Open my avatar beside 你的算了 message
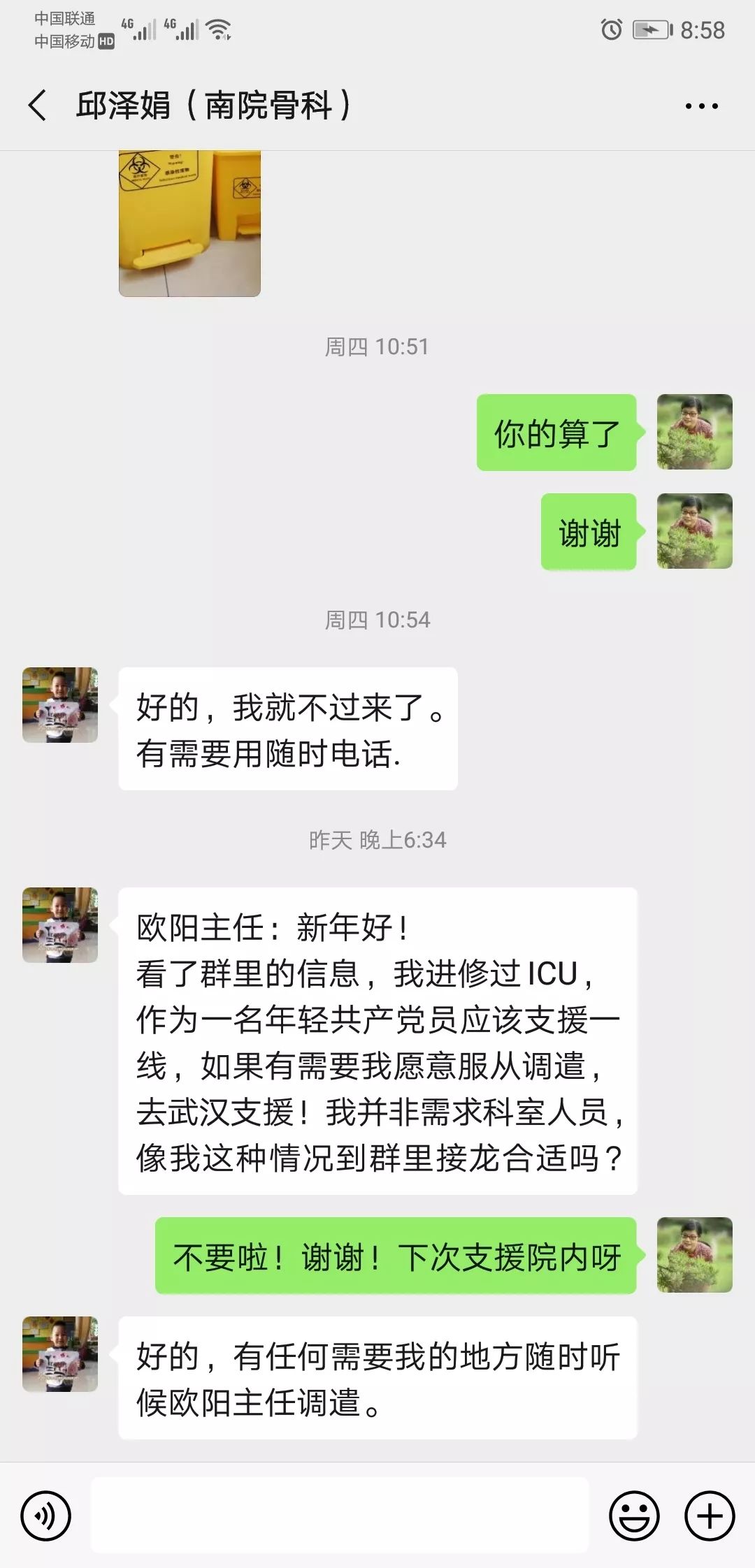The width and height of the screenshot is (755, 1568). click(694, 432)
